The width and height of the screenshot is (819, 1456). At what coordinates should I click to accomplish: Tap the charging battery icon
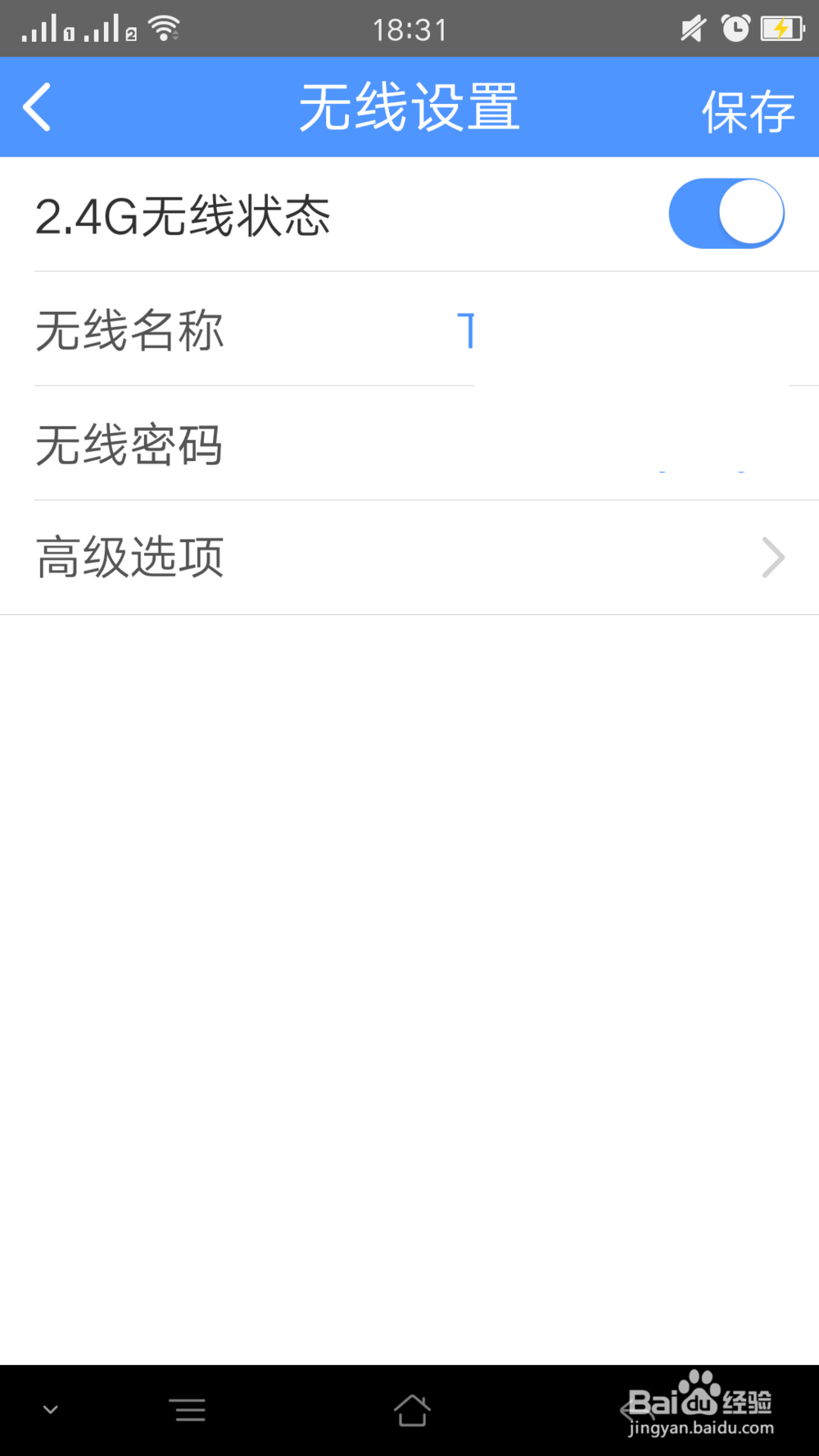tap(782, 28)
